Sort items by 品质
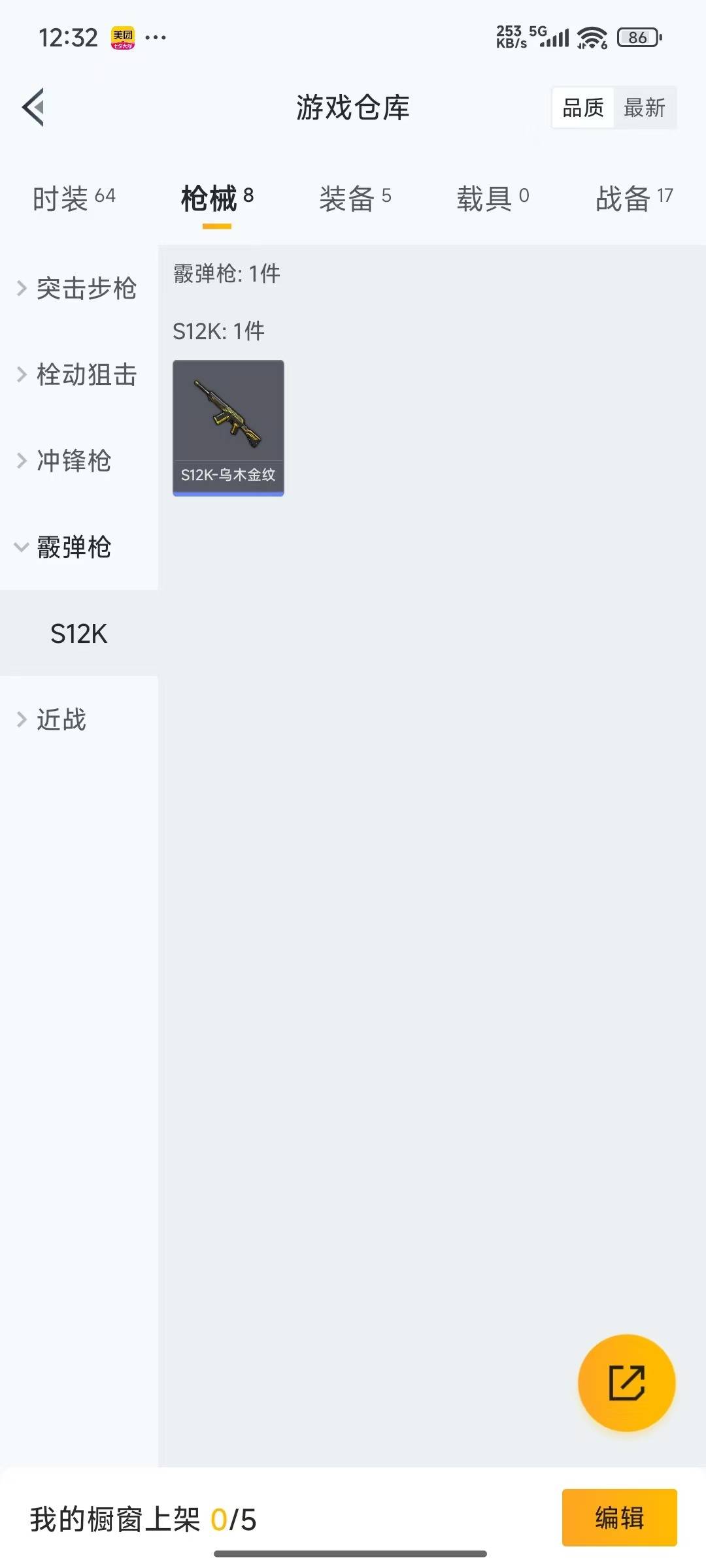Viewport: 706px width, 1568px height. point(582,108)
